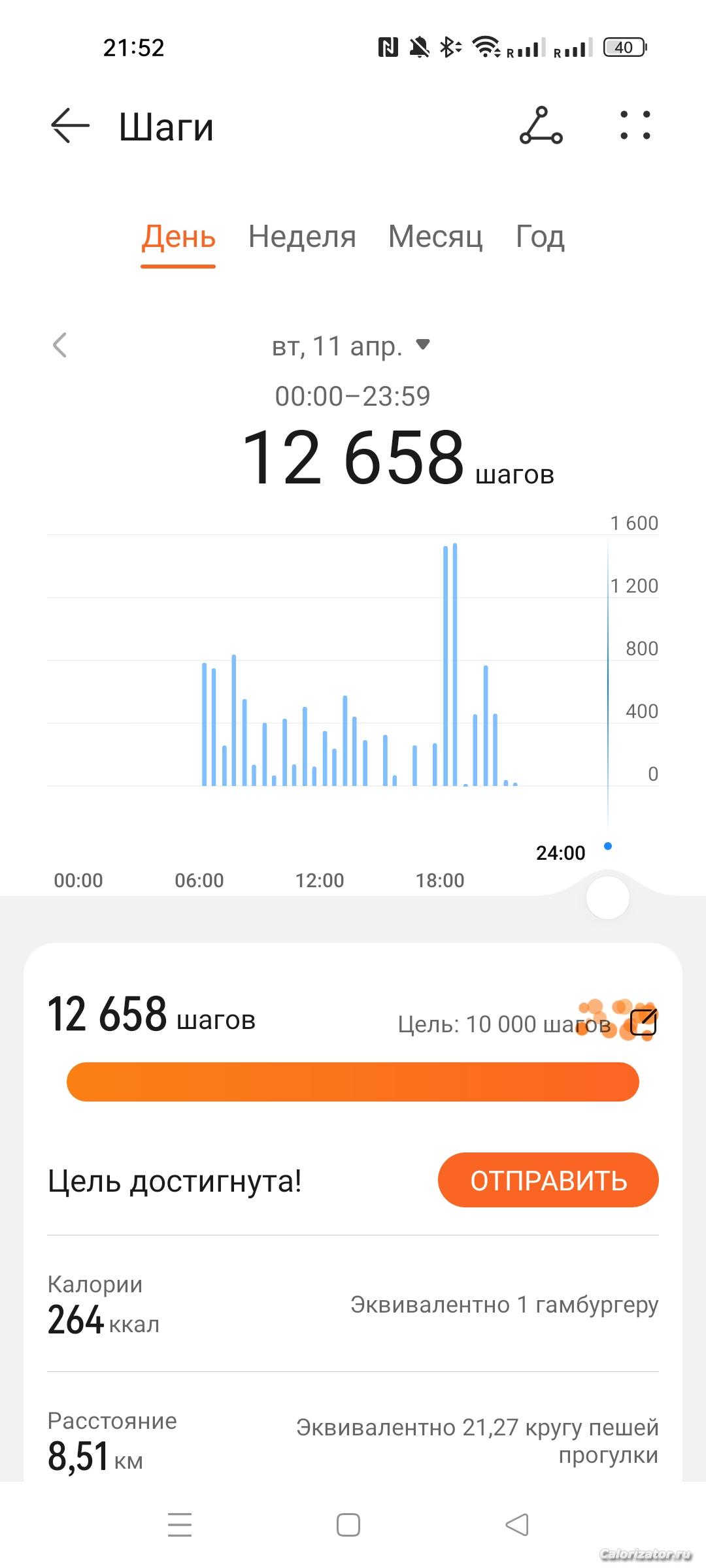This screenshot has height=1568, width=706.
Task: Open the date picker вт, 11 апр.
Action: point(351,346)
